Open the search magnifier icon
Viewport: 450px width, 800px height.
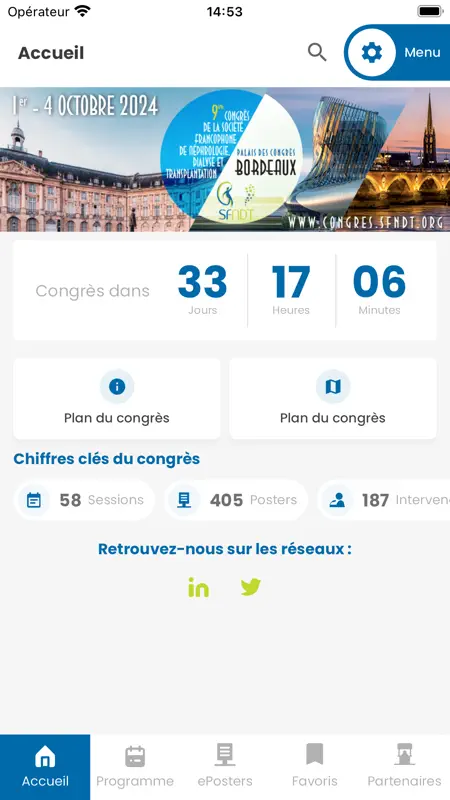[x=317, y=53]
